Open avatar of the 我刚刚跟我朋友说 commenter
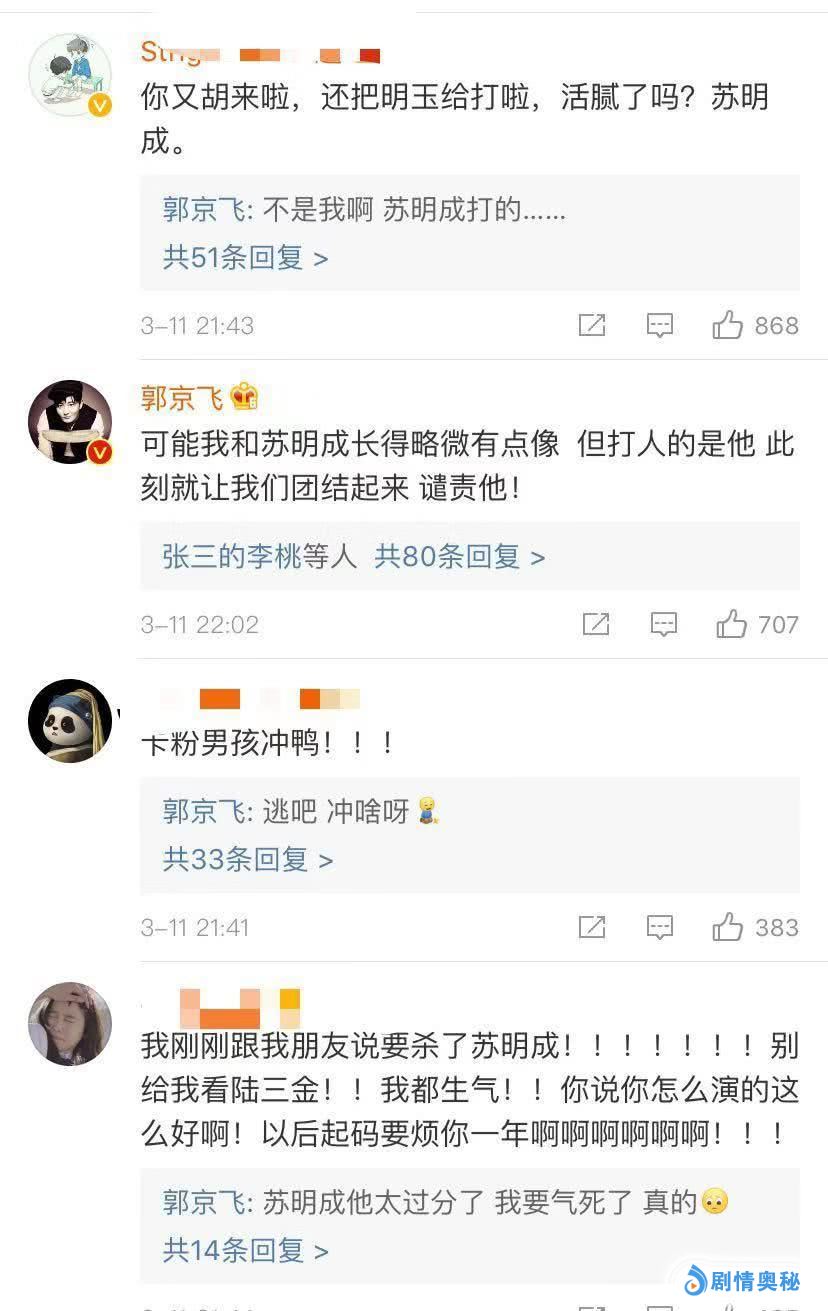 [69, 1023]
